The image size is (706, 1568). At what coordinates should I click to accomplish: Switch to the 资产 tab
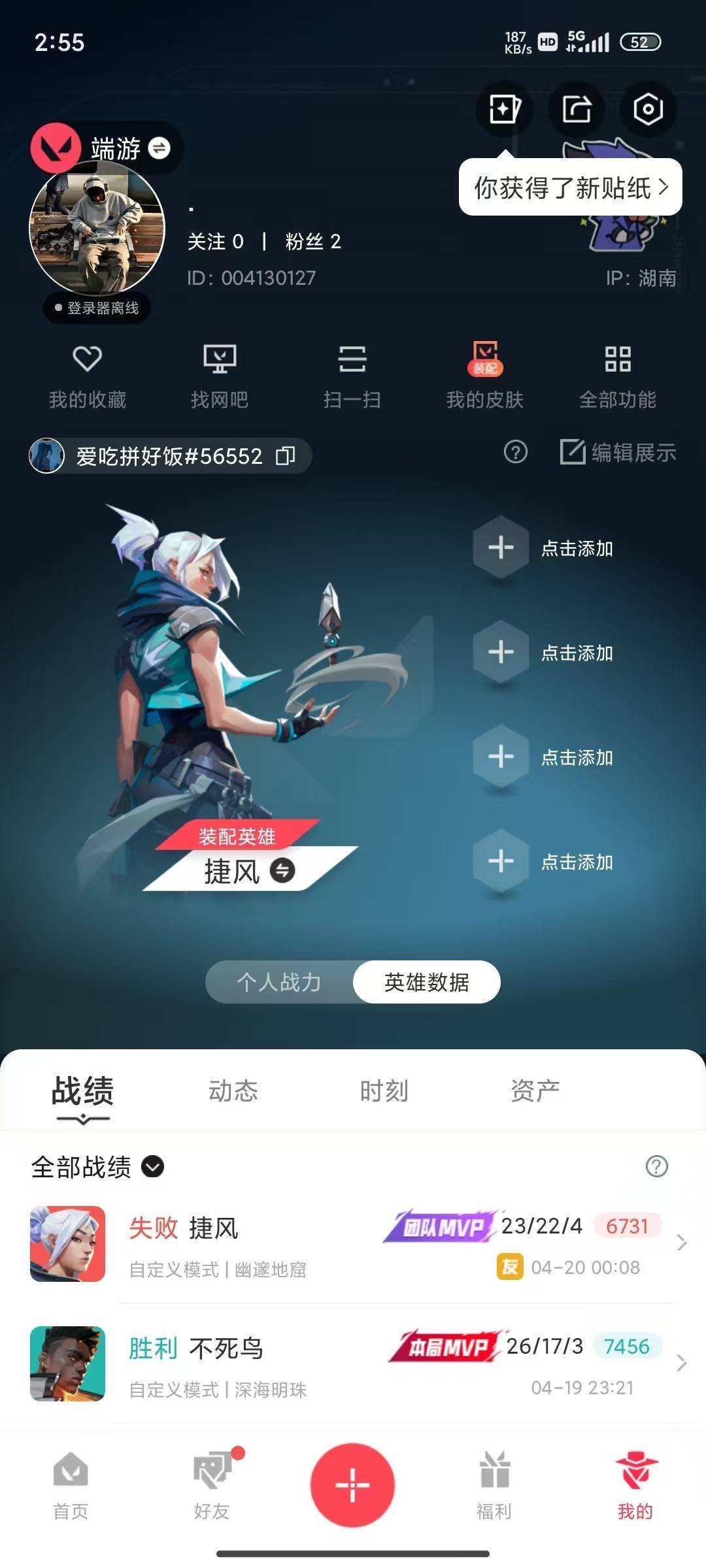point(535,1090)
